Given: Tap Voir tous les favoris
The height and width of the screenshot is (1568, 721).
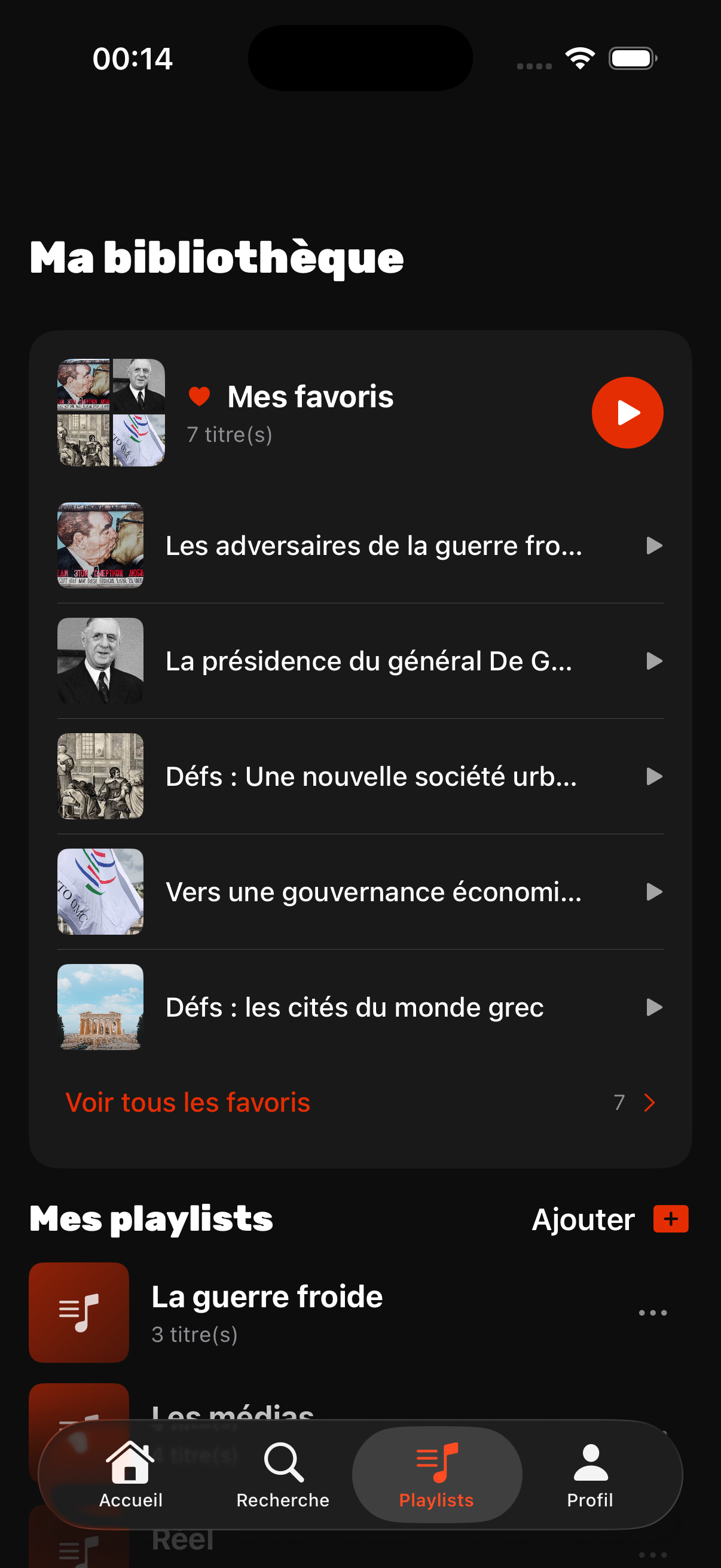Looking at the screenshot, I should click(187, 1102).
